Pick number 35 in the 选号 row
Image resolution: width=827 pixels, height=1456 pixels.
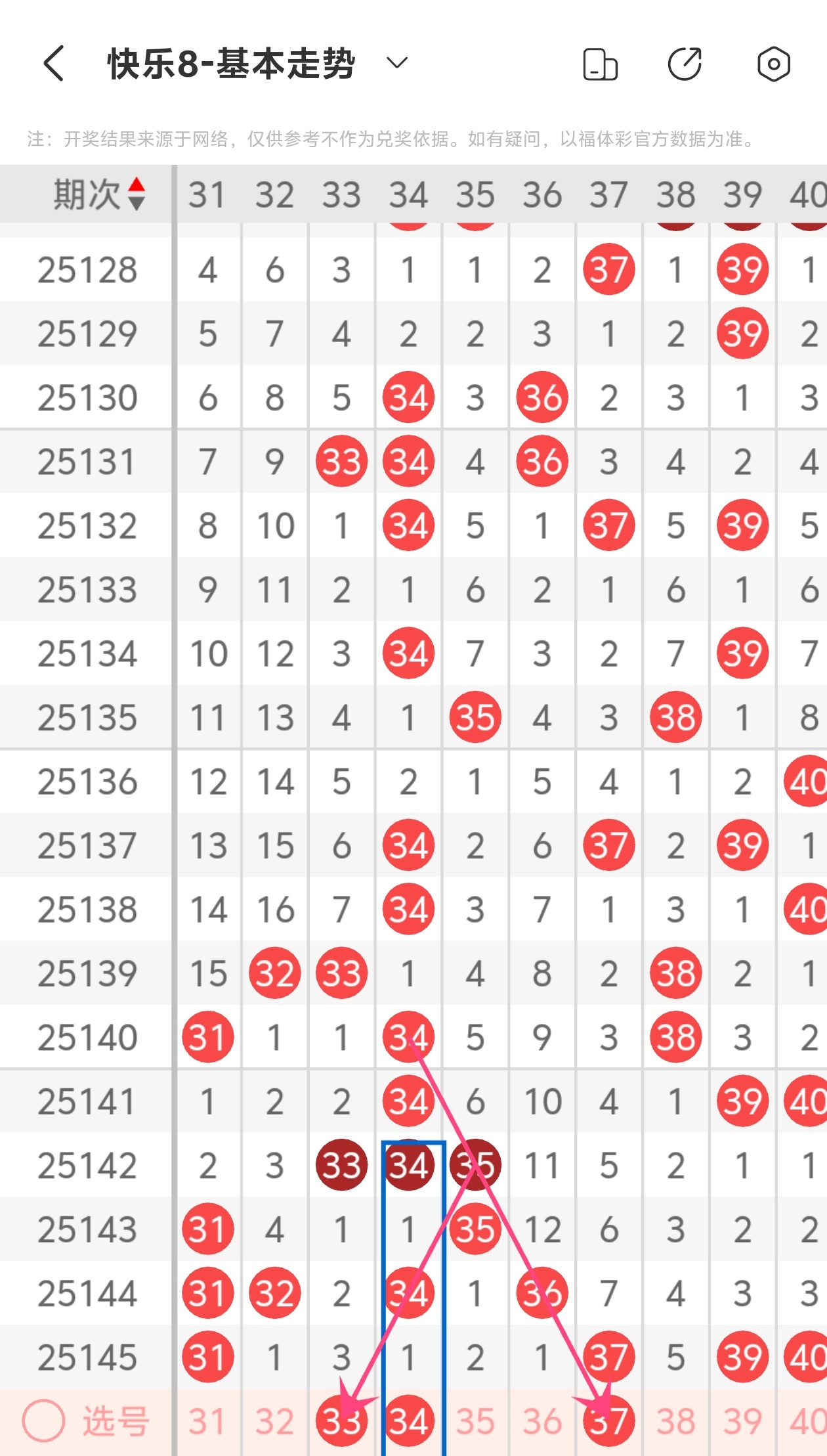pos(475,1422)
